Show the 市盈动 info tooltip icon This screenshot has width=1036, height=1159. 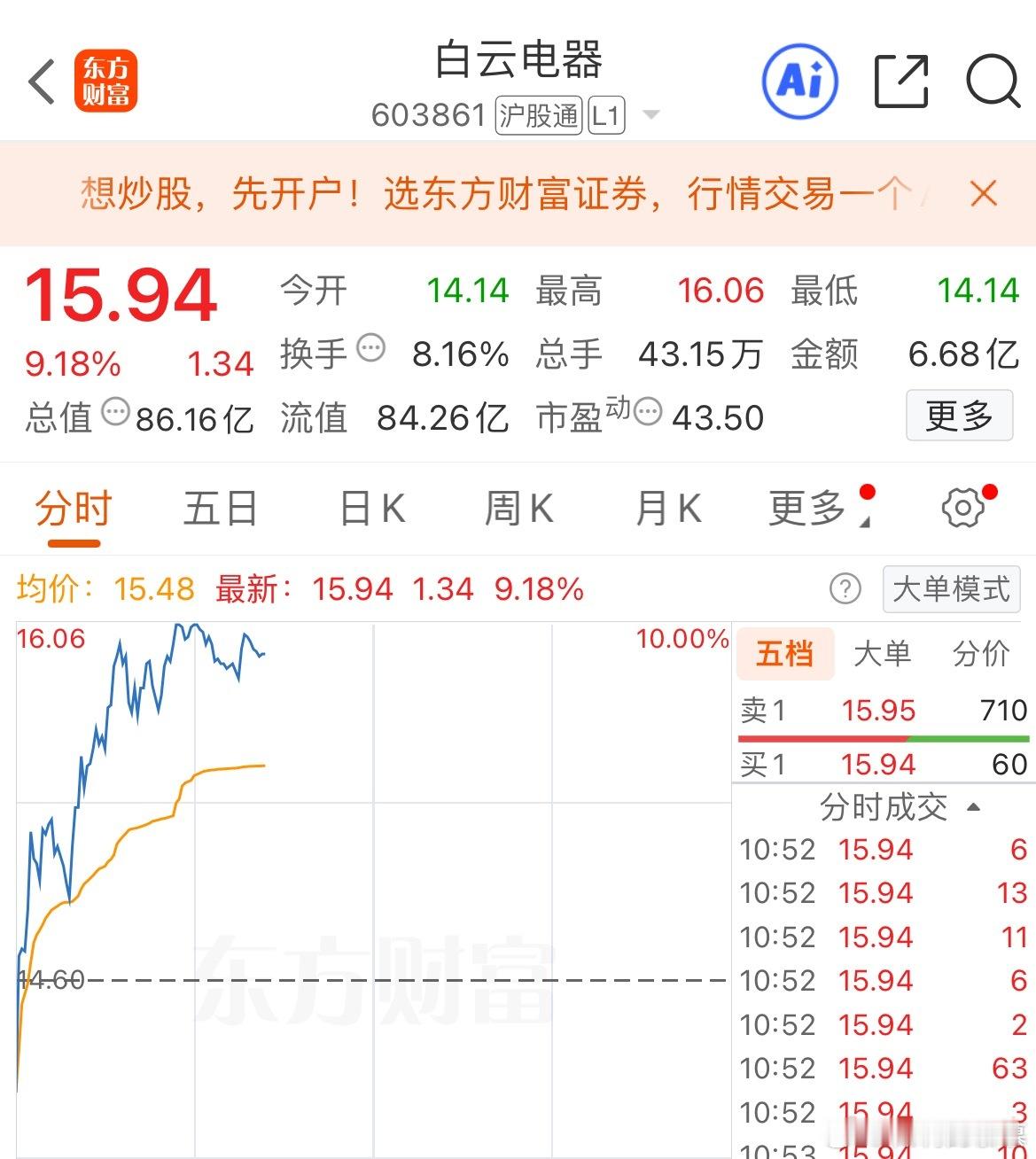click(x=648, y=412)
